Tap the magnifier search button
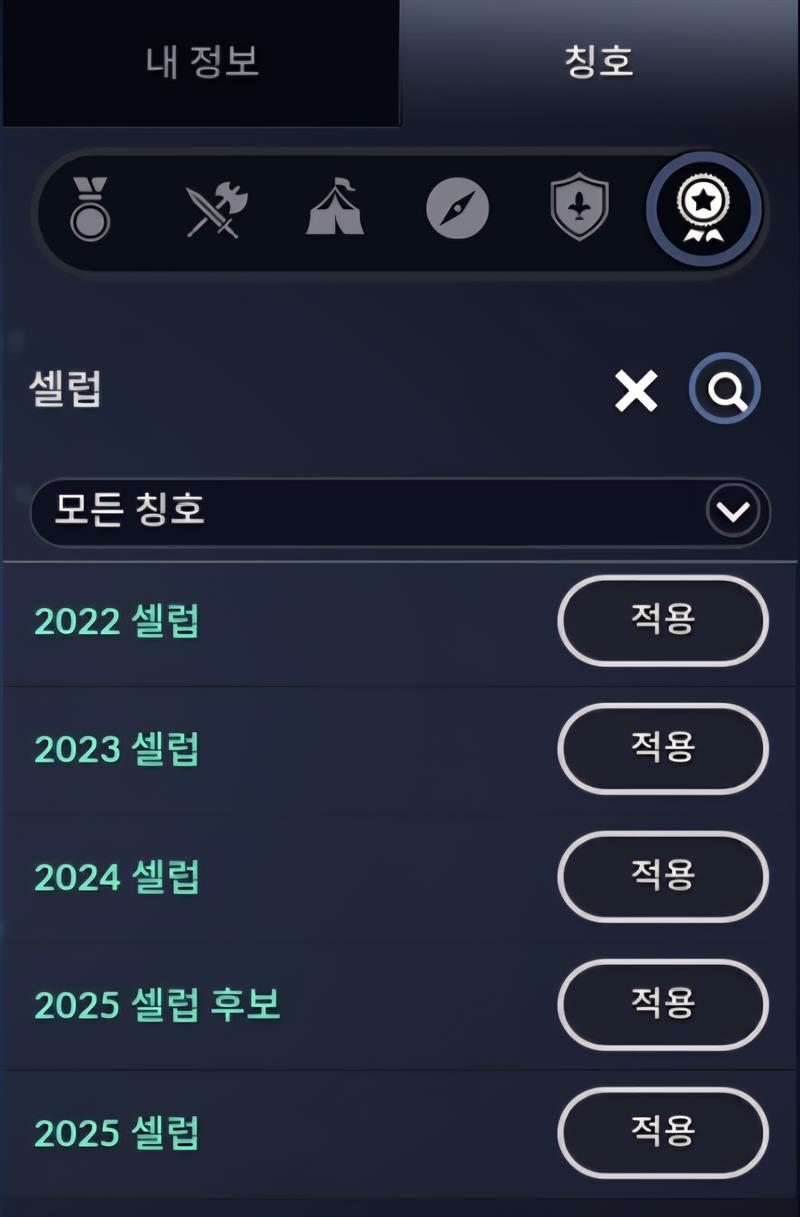Image resolution: width=800 pixels, height=1217 pixels. tap(724, 390)
